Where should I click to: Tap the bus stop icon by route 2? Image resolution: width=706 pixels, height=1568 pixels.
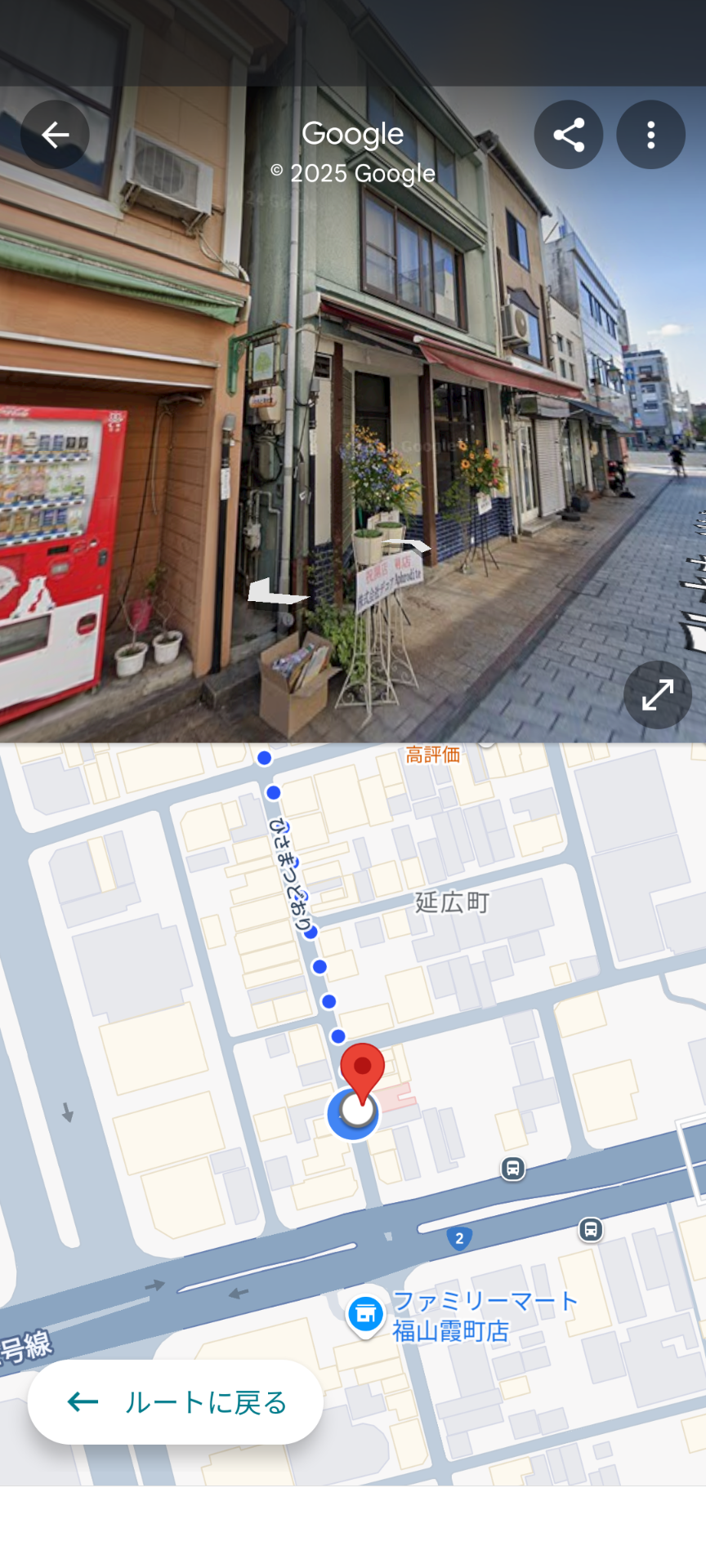(512, 1169)
